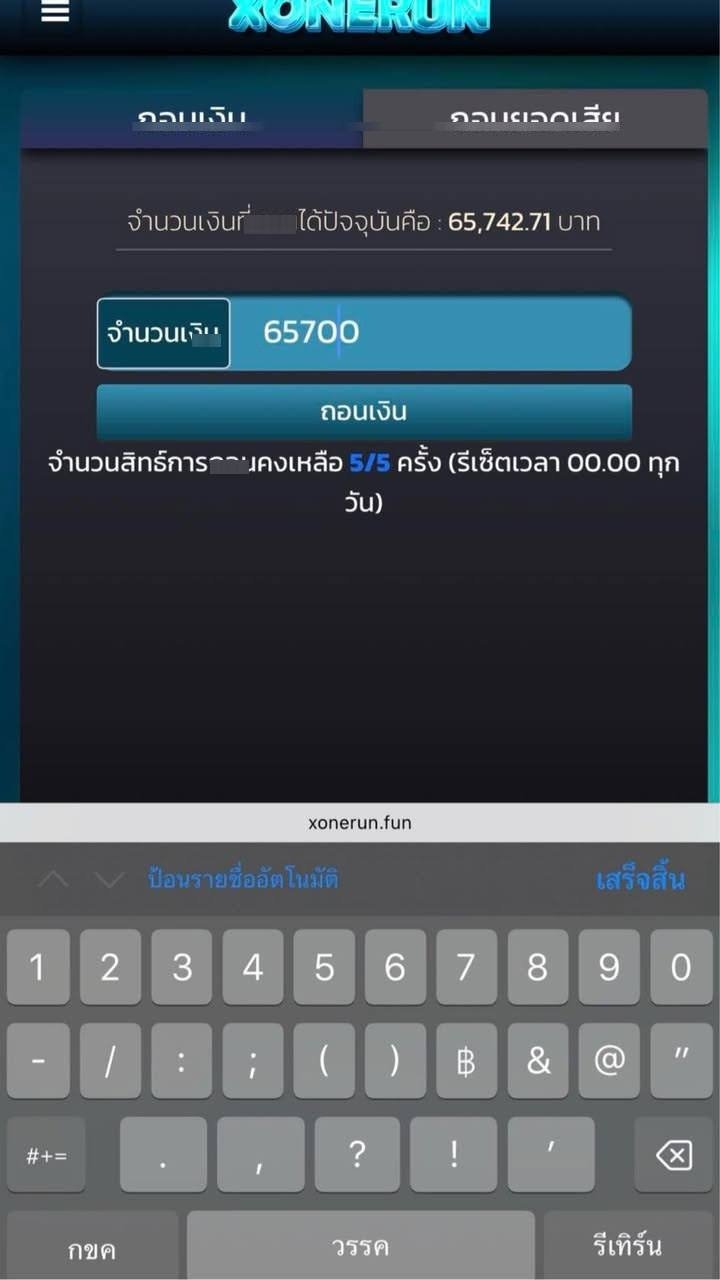Tap the วรรค space bar
The width and height of the screenshot is (720, 1280).
360,1246
